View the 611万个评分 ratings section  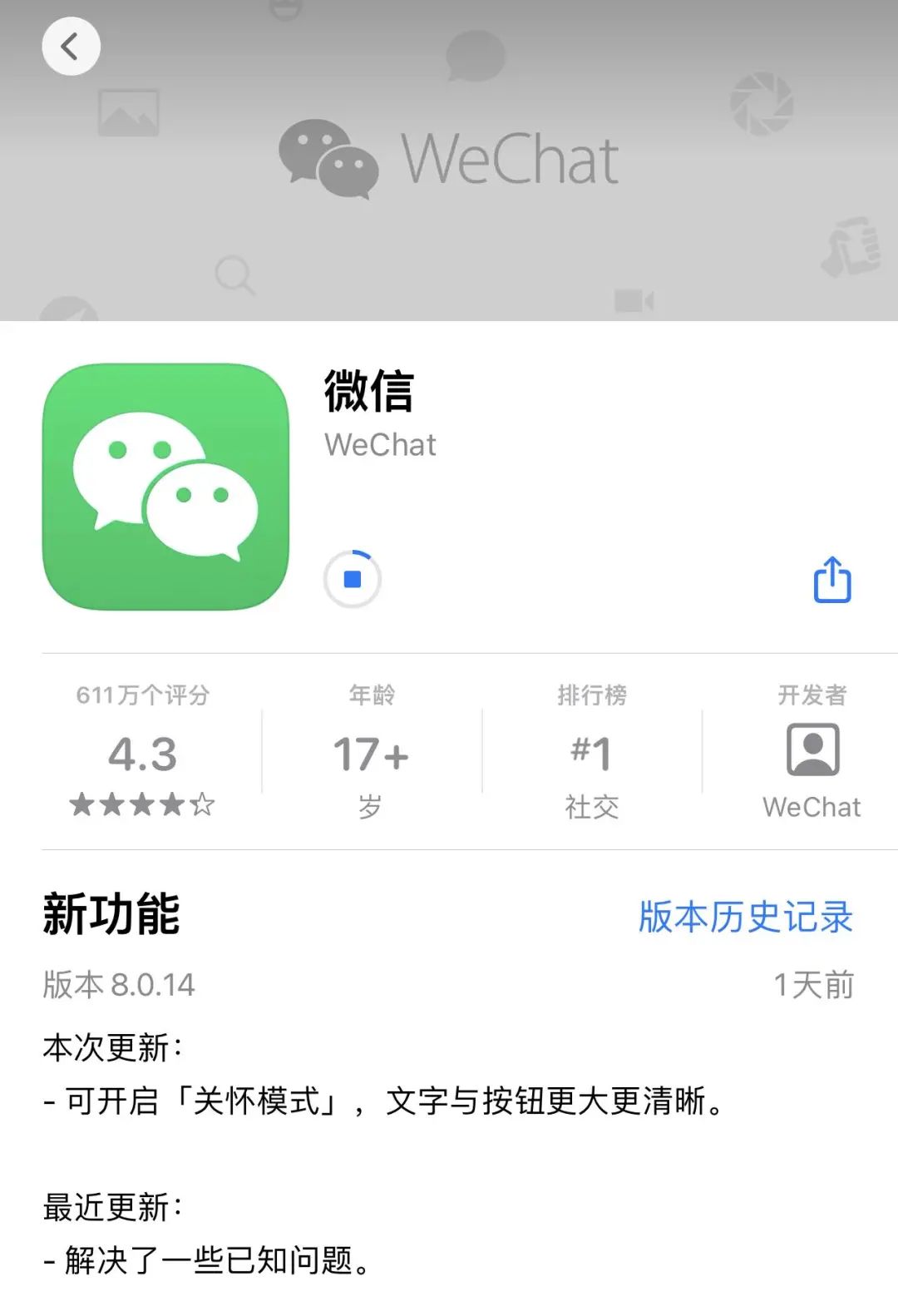pos(142,751)
